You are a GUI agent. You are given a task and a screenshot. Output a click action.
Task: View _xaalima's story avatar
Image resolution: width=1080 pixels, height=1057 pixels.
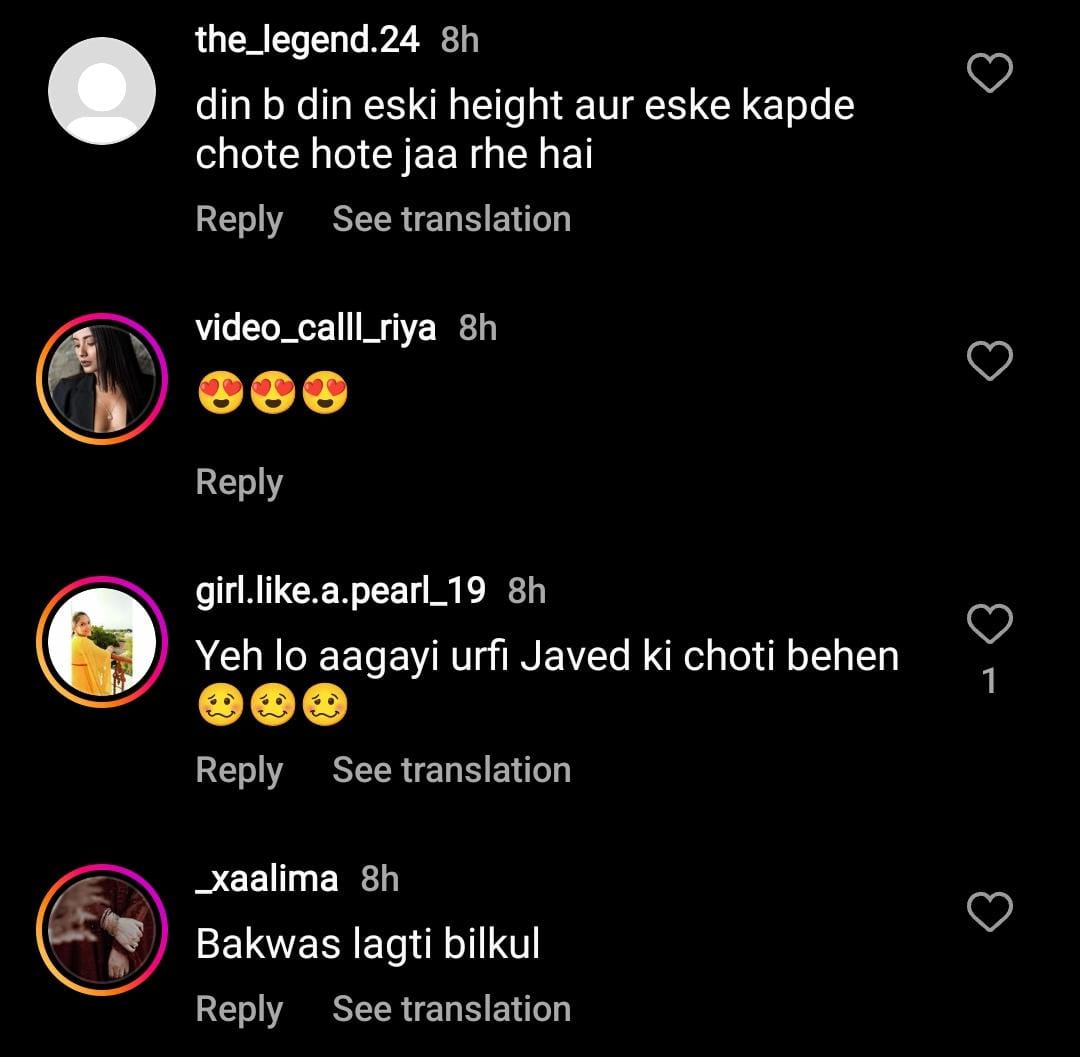point(102,930)
